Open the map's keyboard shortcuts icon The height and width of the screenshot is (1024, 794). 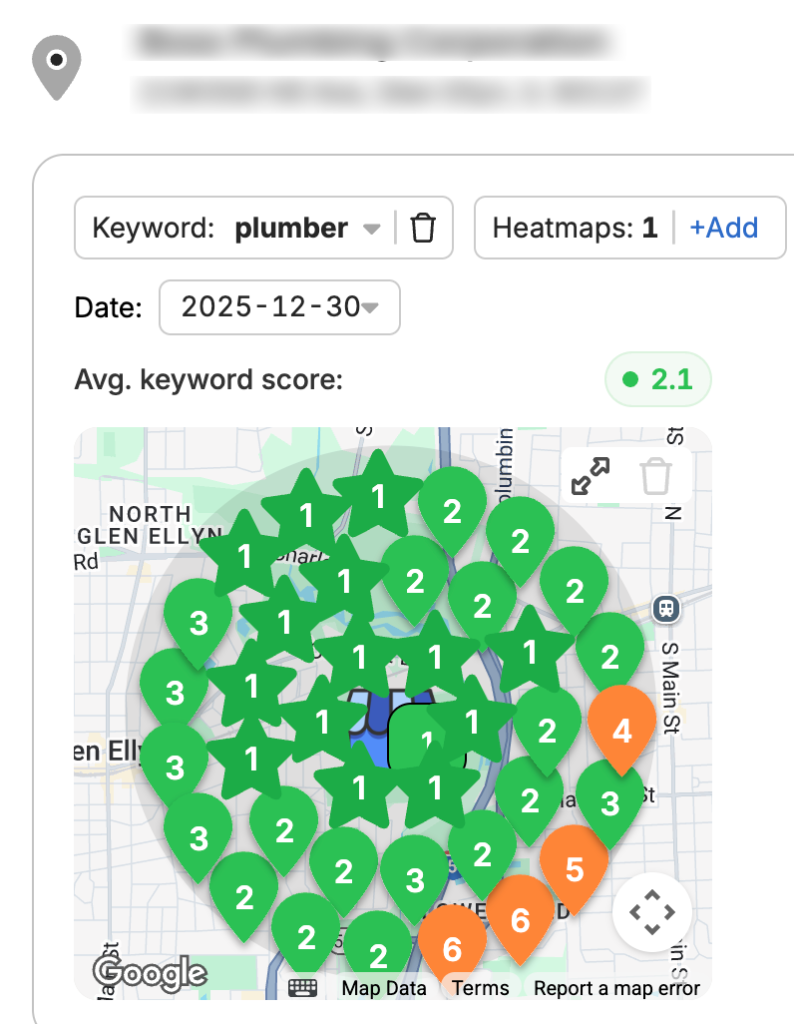point(303,988)
